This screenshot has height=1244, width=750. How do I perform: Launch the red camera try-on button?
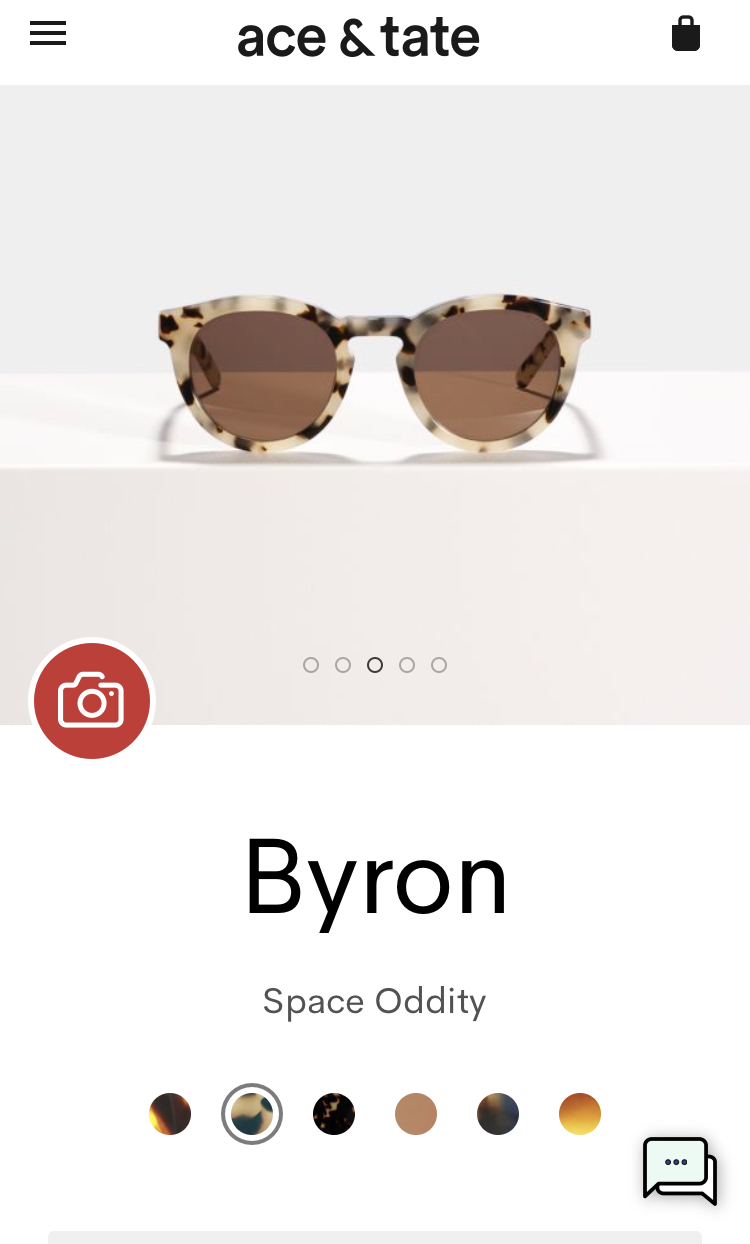click(x=92, y=701)
